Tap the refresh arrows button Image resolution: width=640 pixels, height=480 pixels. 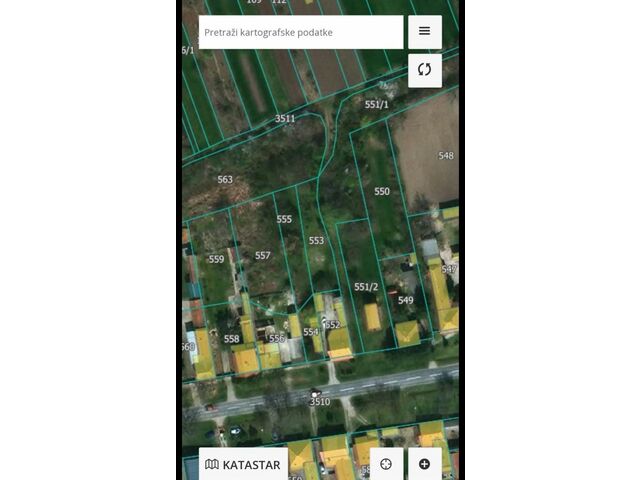pyautogui.click(x=424, y=70)
